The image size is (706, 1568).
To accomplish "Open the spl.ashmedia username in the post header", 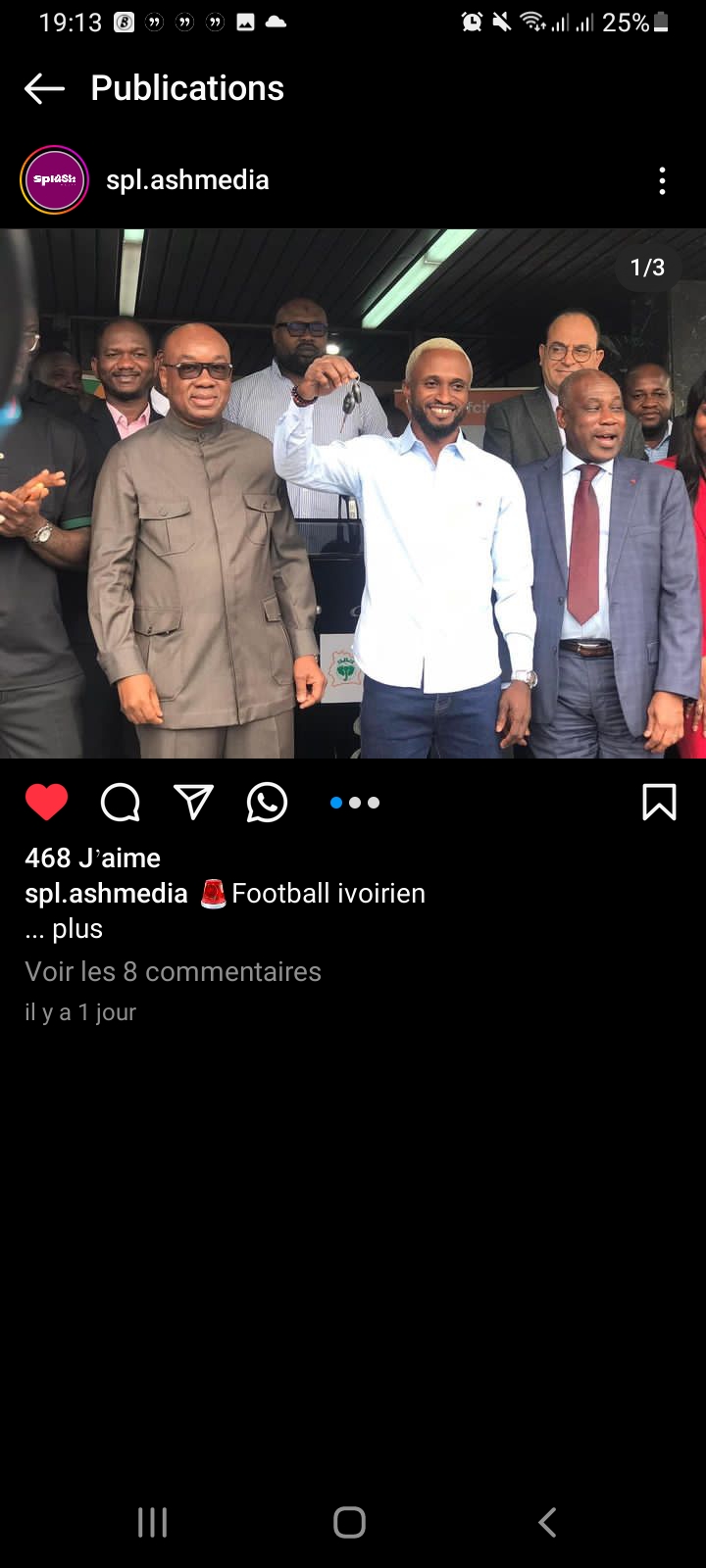I will [x=187, y=180].
